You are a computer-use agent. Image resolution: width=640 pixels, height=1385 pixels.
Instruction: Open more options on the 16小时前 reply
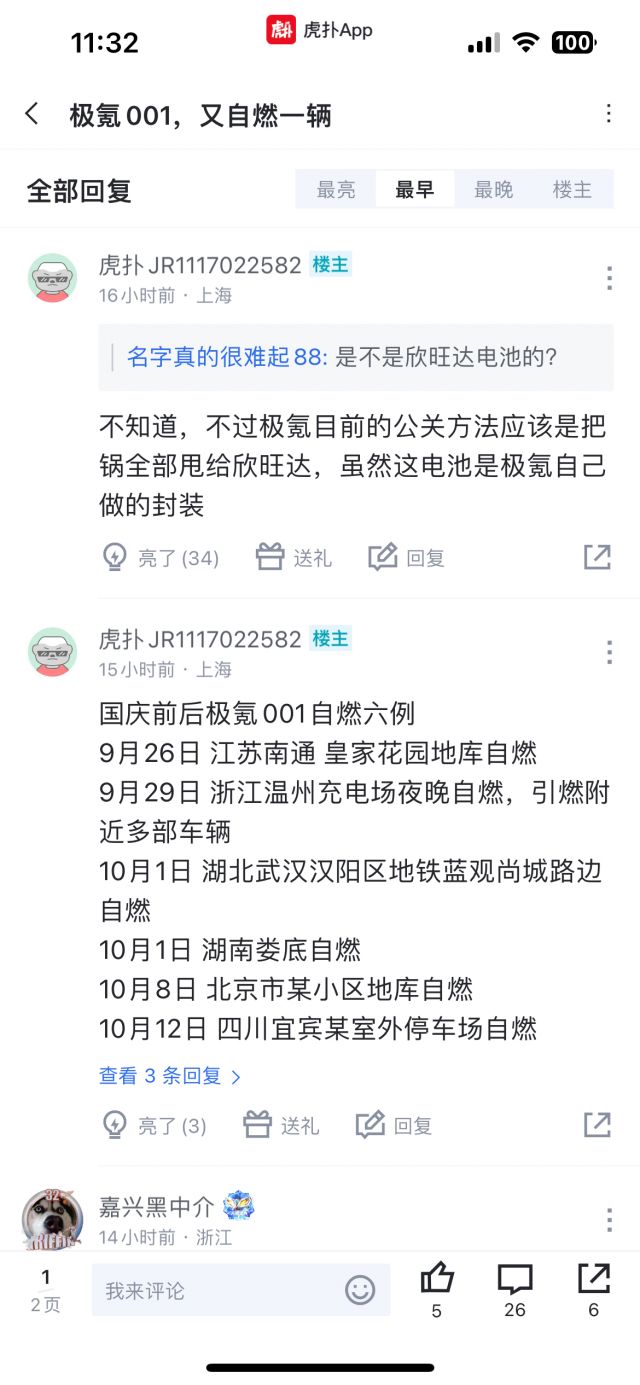[608, 278]
